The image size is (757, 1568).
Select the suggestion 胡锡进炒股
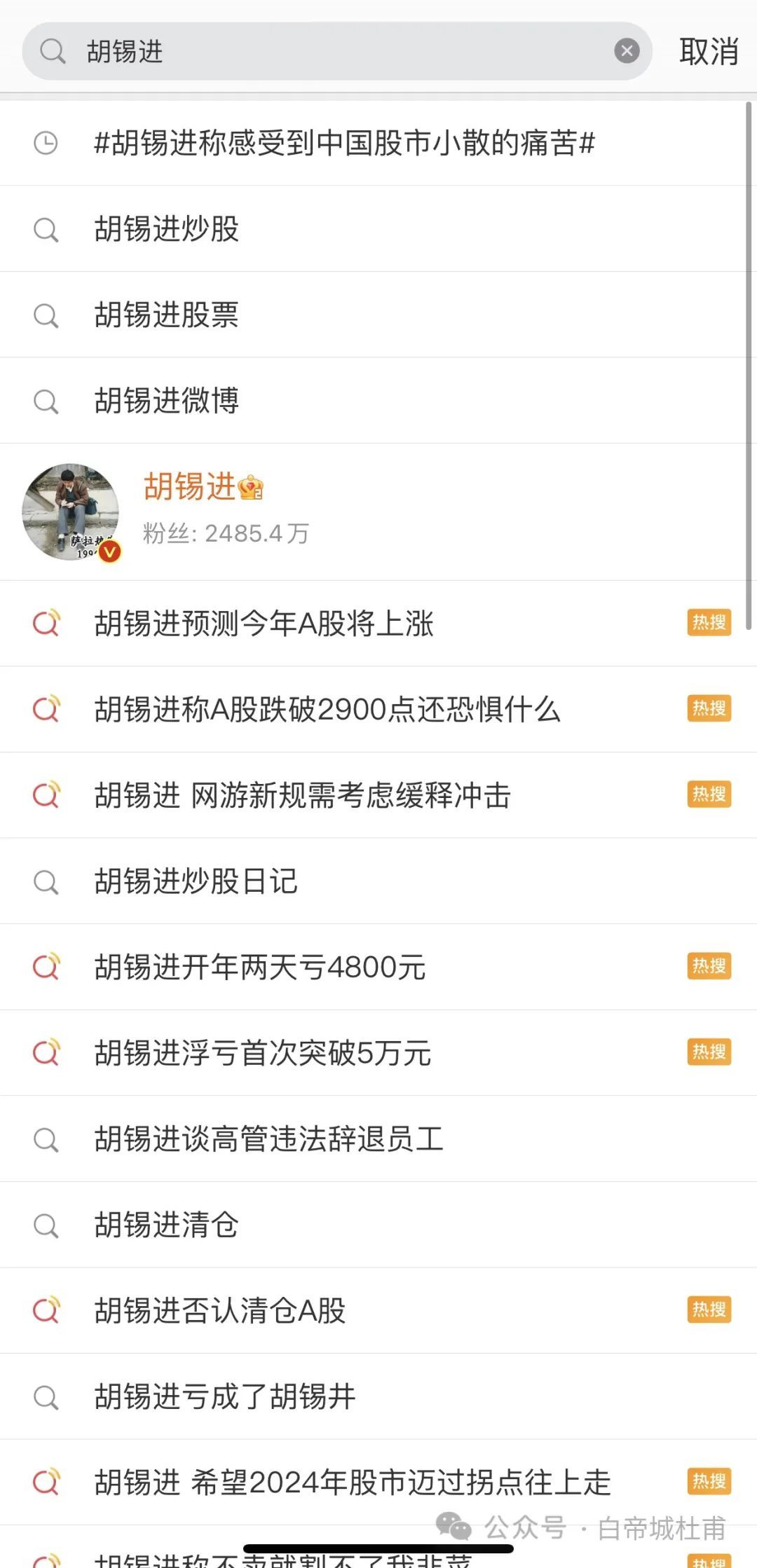(167, 229)
